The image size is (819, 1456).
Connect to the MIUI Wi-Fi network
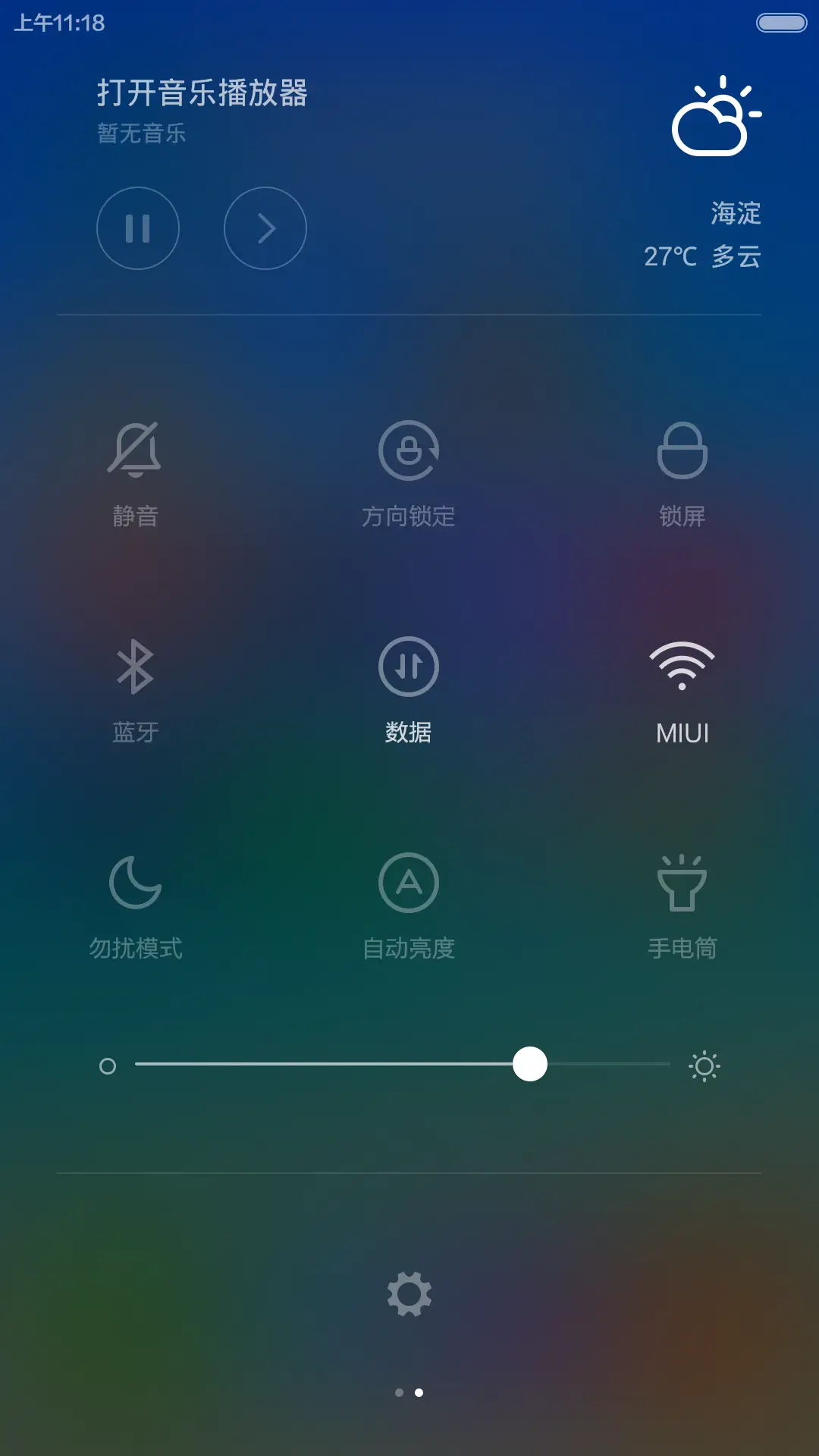coord(682,667)
